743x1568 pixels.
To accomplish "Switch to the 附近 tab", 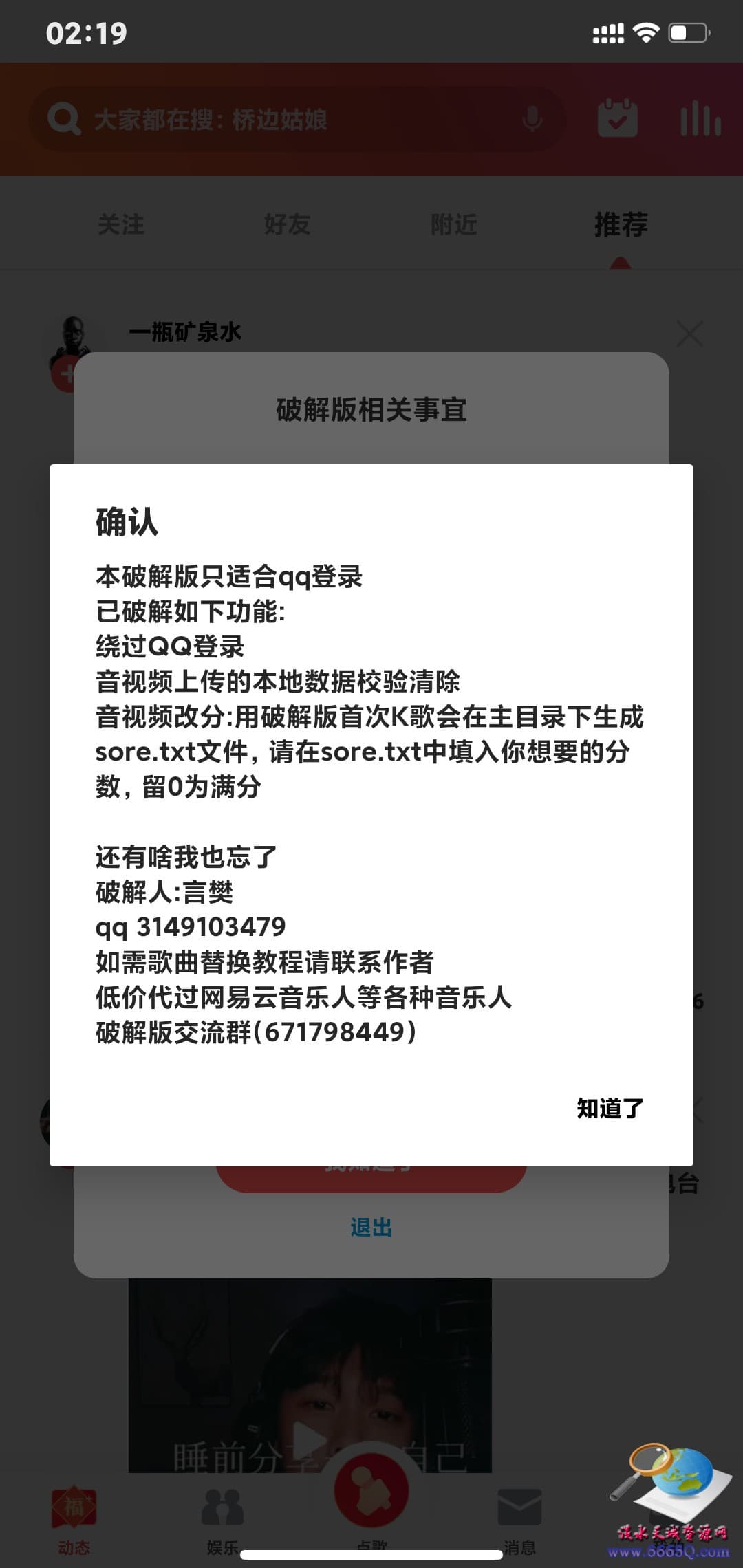I will coord(454,224).
